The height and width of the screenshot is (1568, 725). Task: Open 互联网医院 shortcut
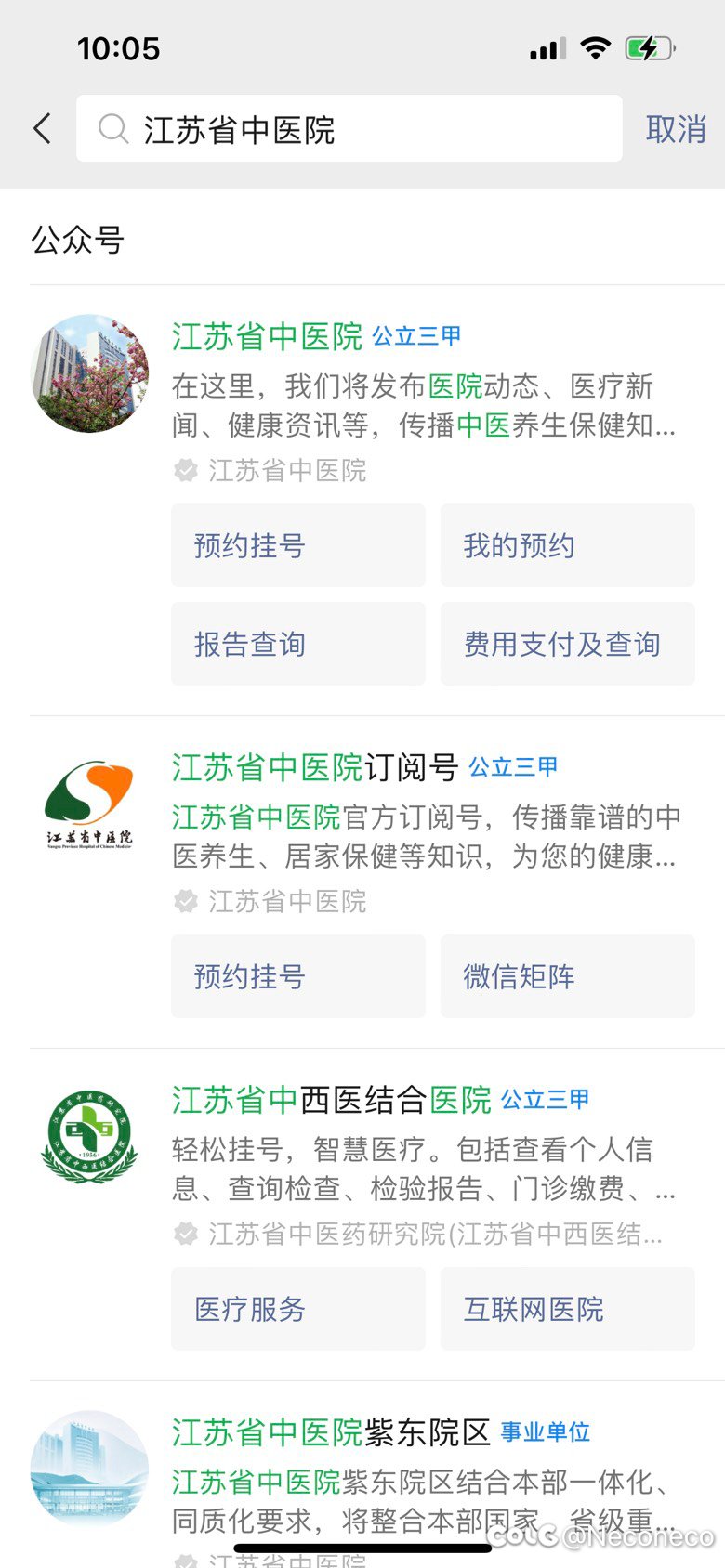(x=567, y=1309)
